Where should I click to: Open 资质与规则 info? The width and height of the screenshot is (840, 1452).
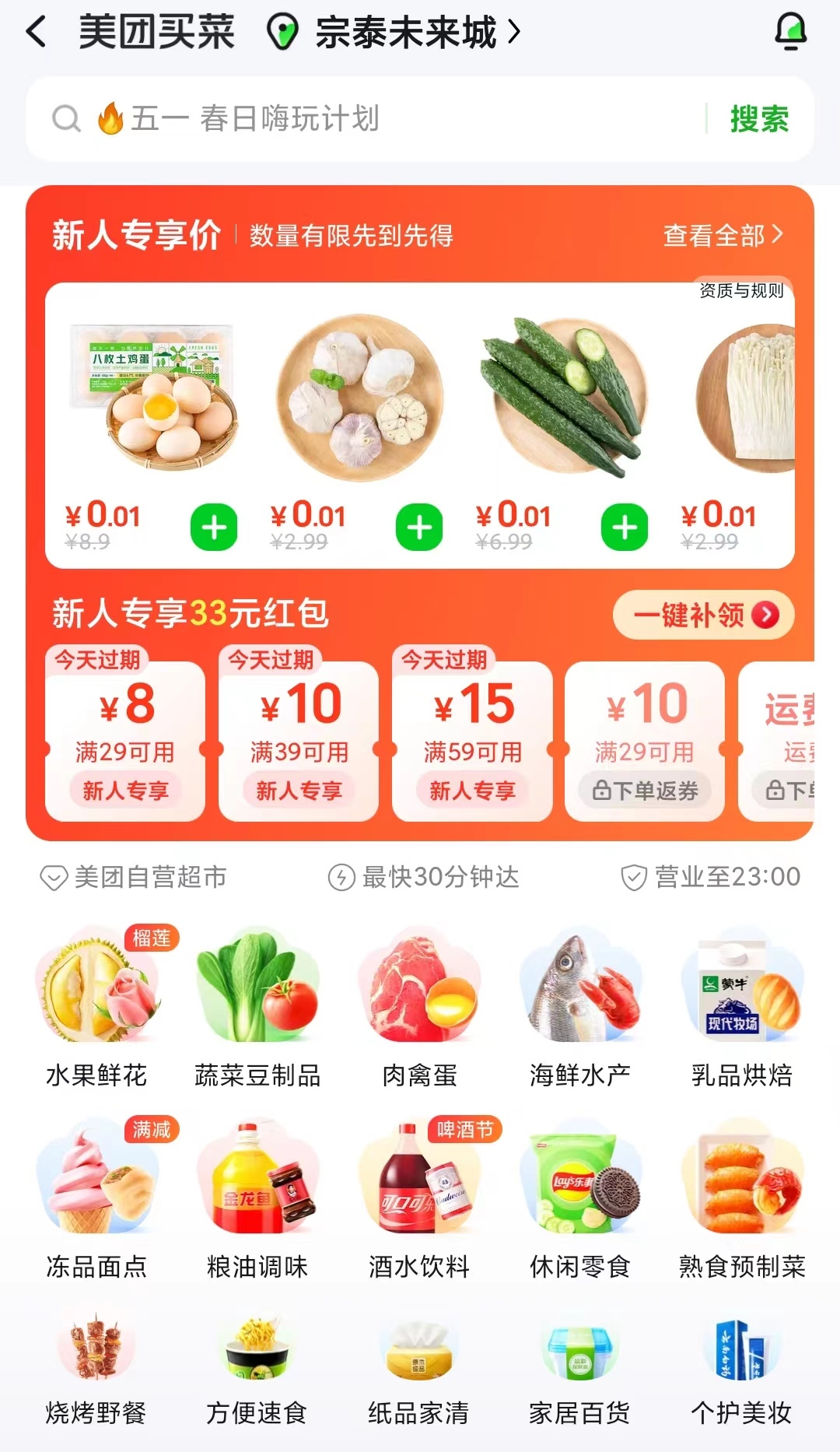(x=741, y=290)
